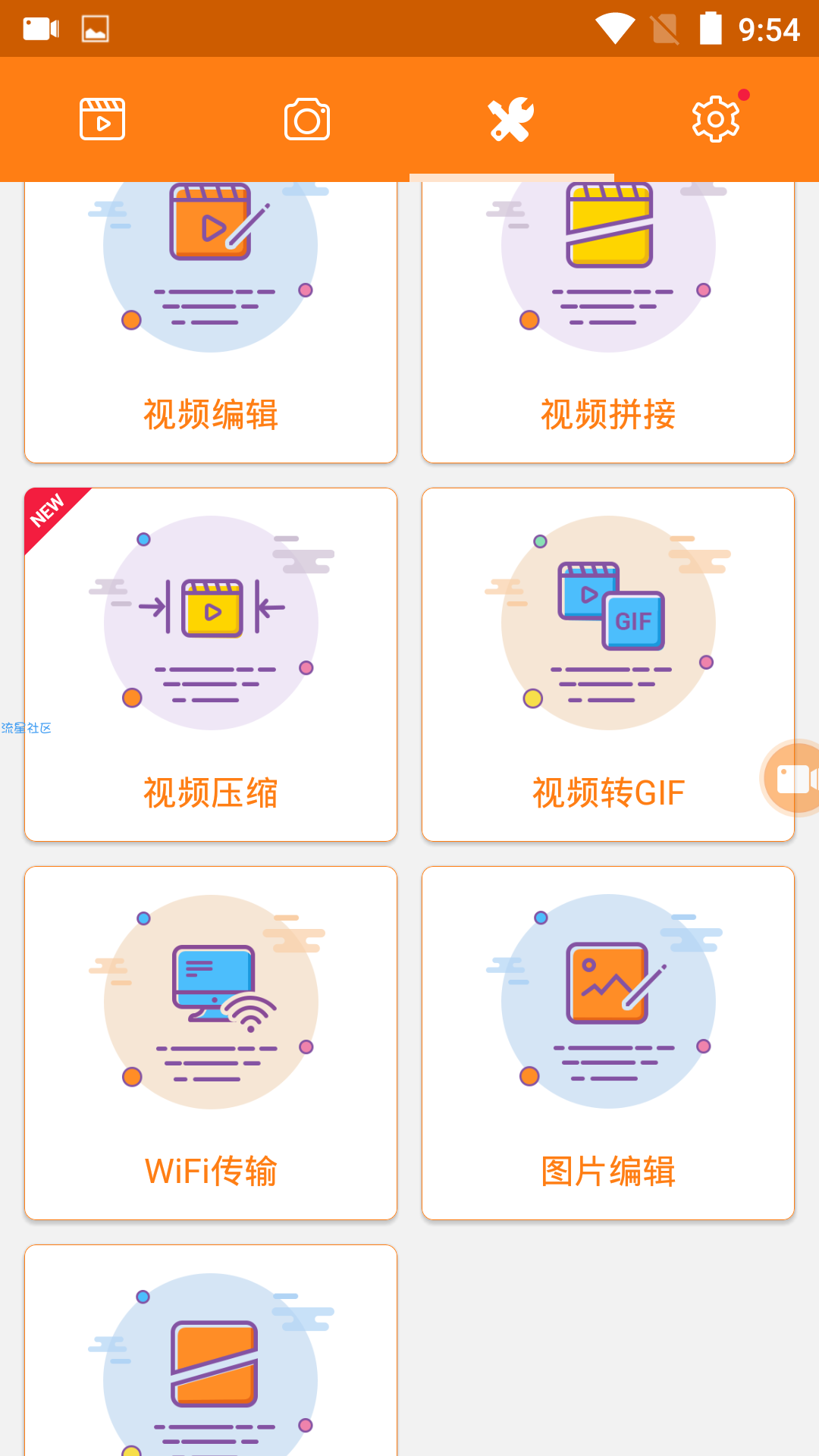Viewport: 819px width, 1456px height.
Task: Open WiFi传输 transfer tool
Action: click(x=211, y=1043)
